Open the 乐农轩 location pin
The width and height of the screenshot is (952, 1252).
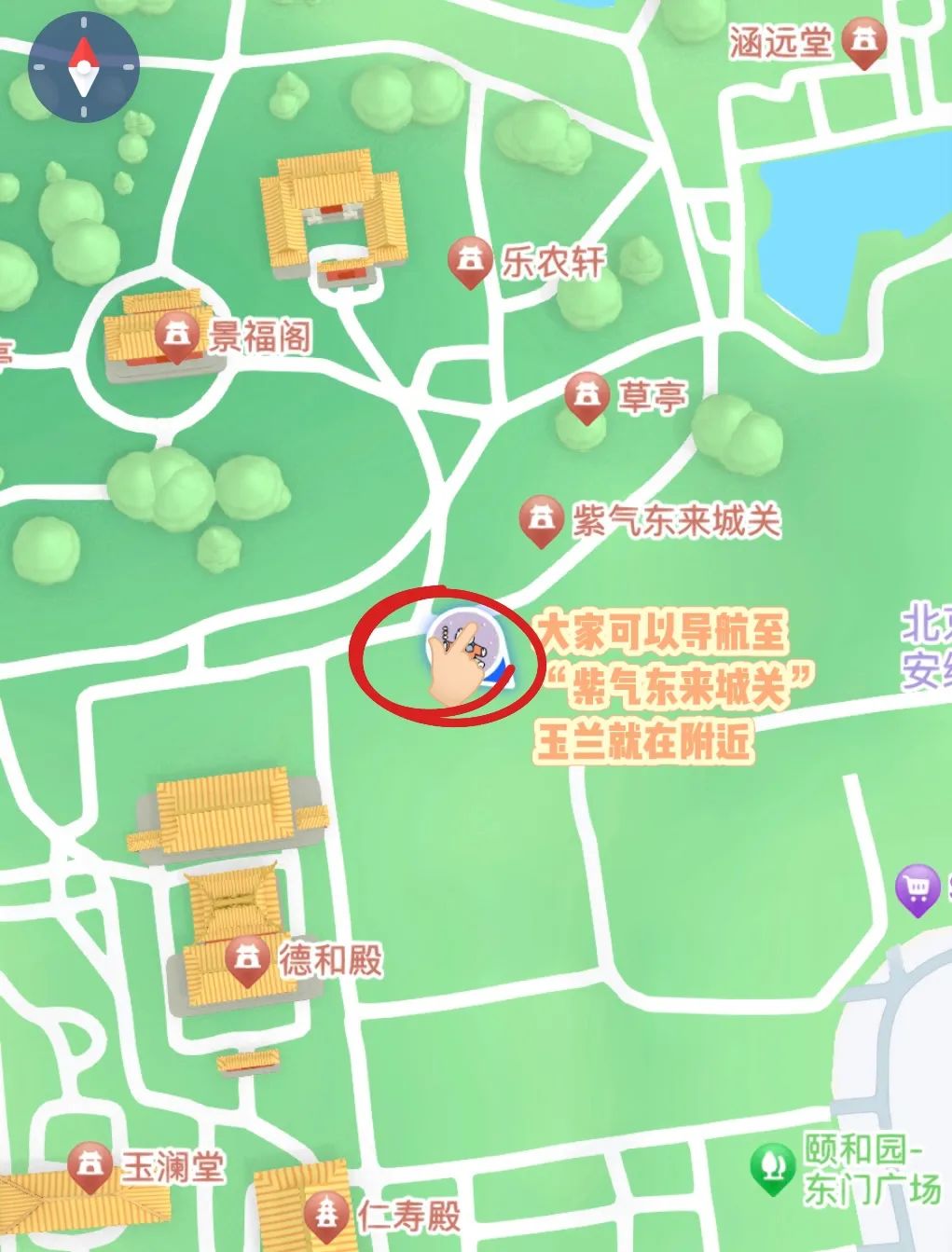[x=470, y=260]
